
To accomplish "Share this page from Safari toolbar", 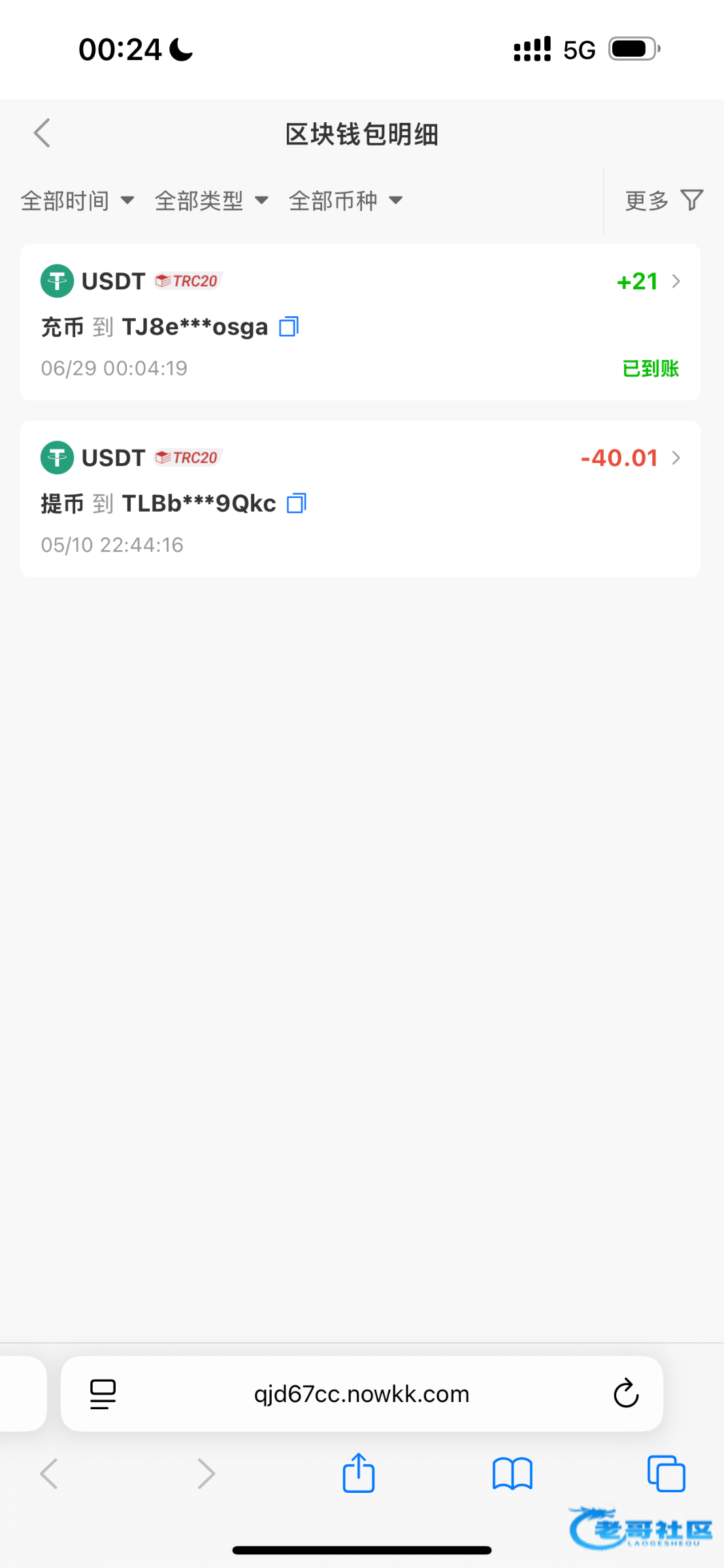I will (x=359, y=1473).
